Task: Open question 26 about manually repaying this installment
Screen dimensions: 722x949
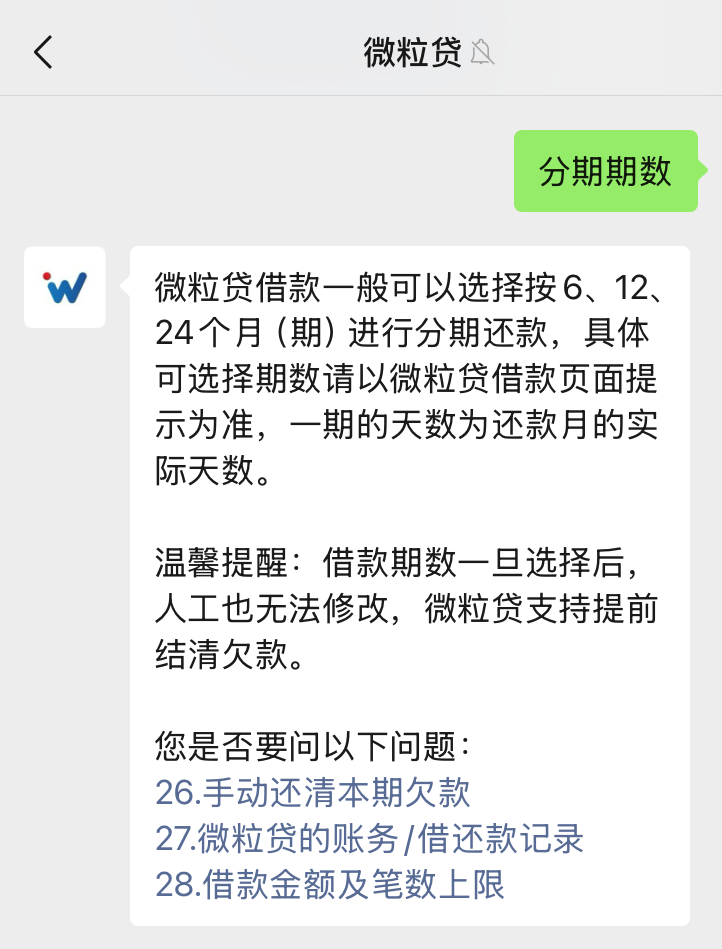Action: coord(310,793)
